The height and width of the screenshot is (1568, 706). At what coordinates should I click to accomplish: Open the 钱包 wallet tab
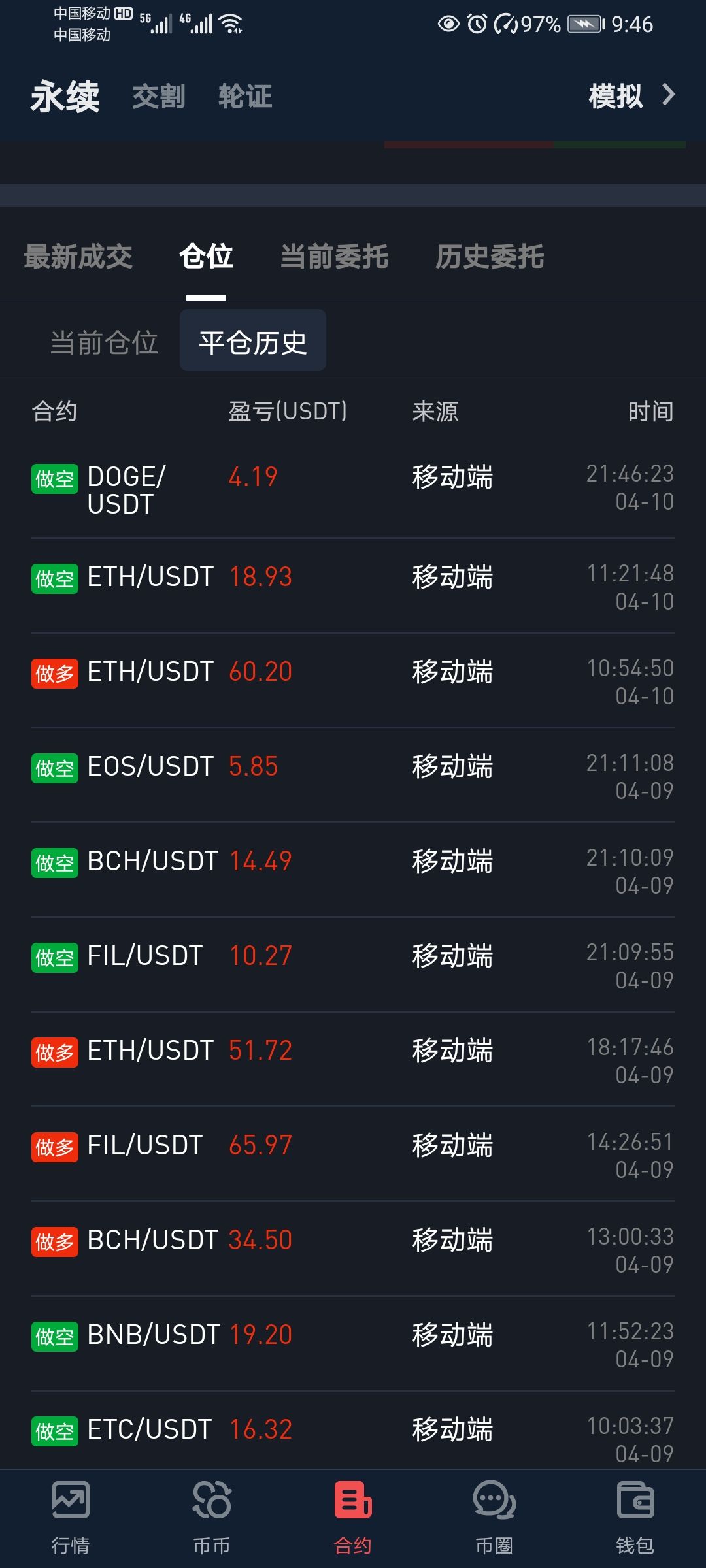(635, 1518)
